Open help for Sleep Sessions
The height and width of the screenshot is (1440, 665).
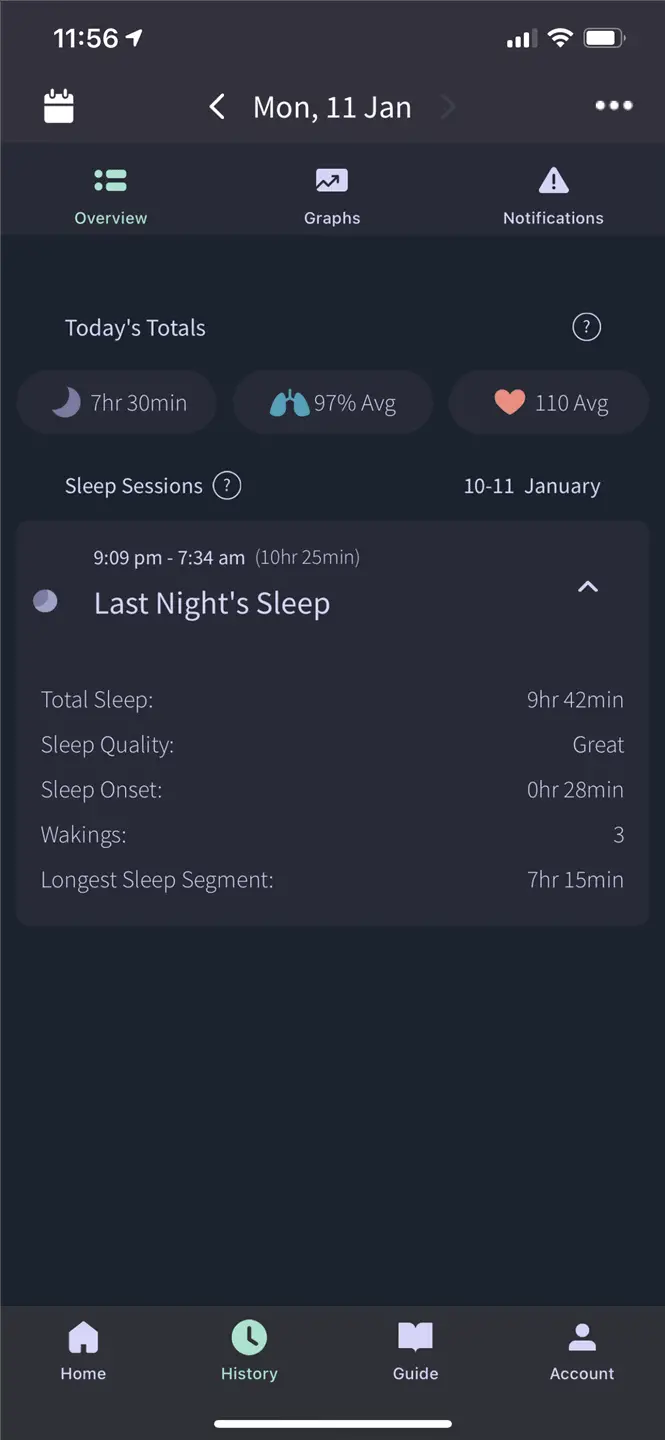pos(227,486)
